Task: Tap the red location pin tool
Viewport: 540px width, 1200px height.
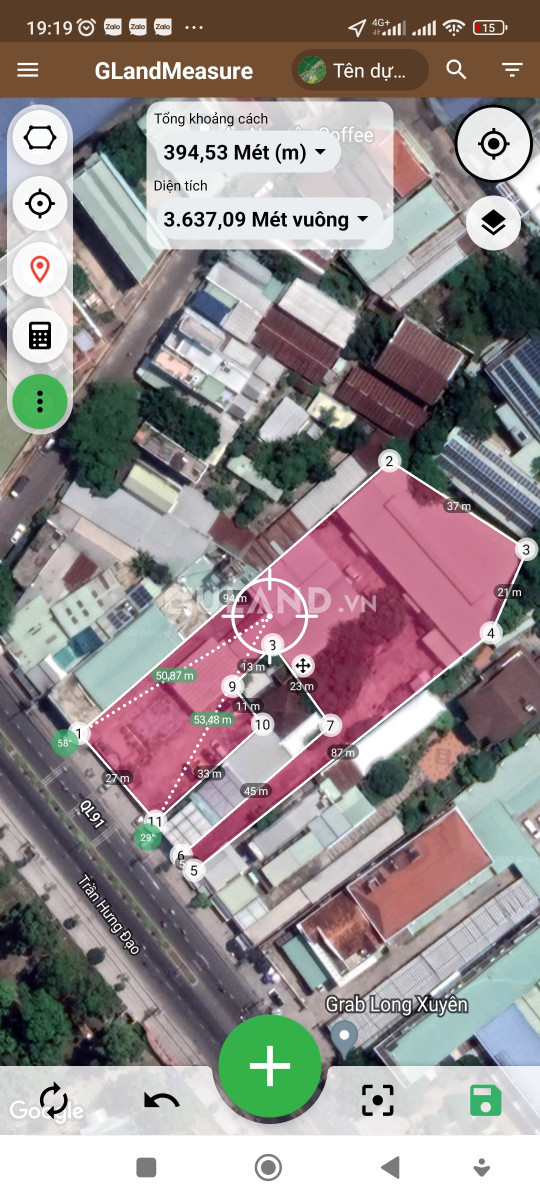Action: point(40,270)
